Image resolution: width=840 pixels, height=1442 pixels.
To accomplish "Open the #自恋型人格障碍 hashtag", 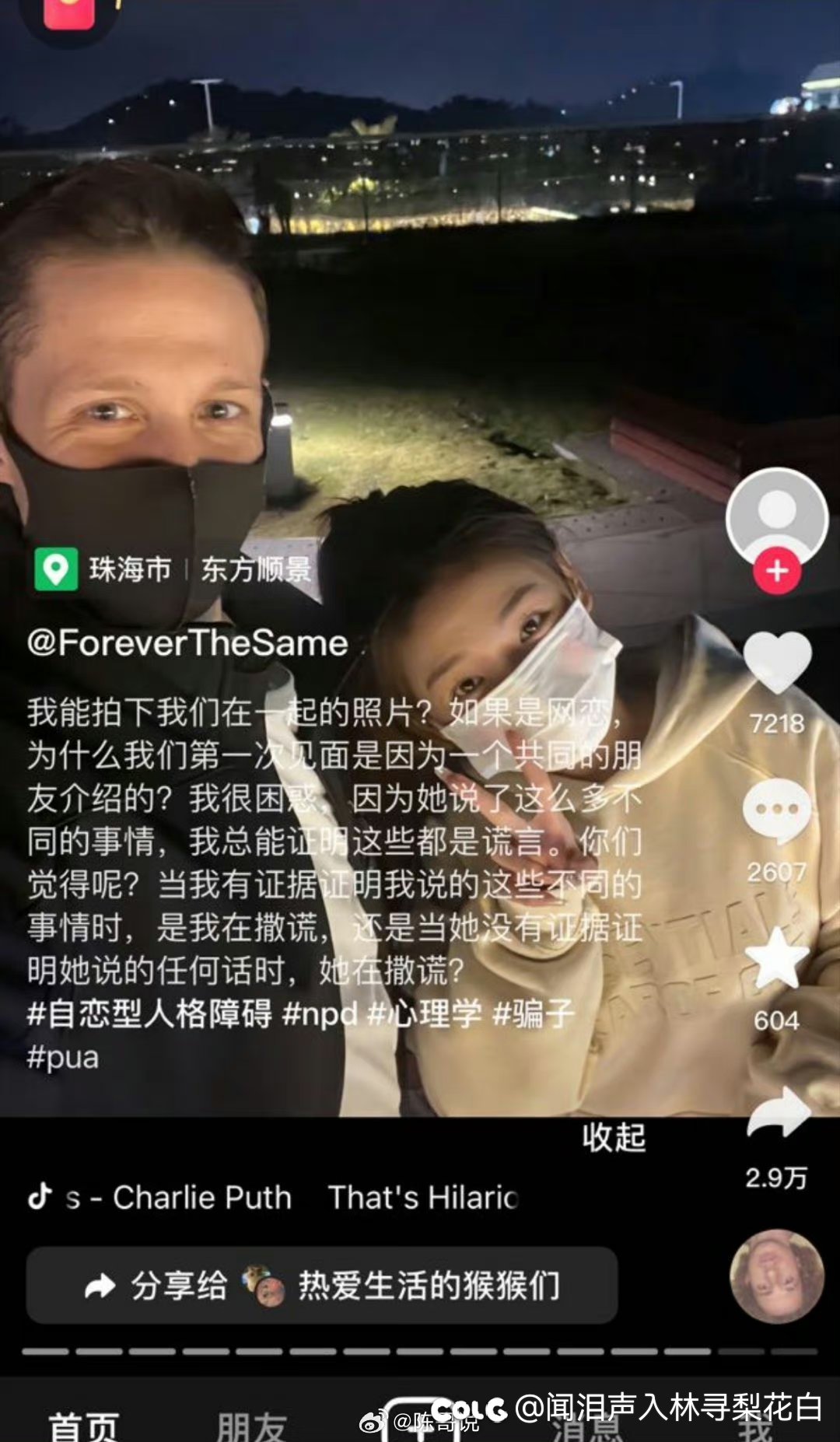I will click(149, 1014).
